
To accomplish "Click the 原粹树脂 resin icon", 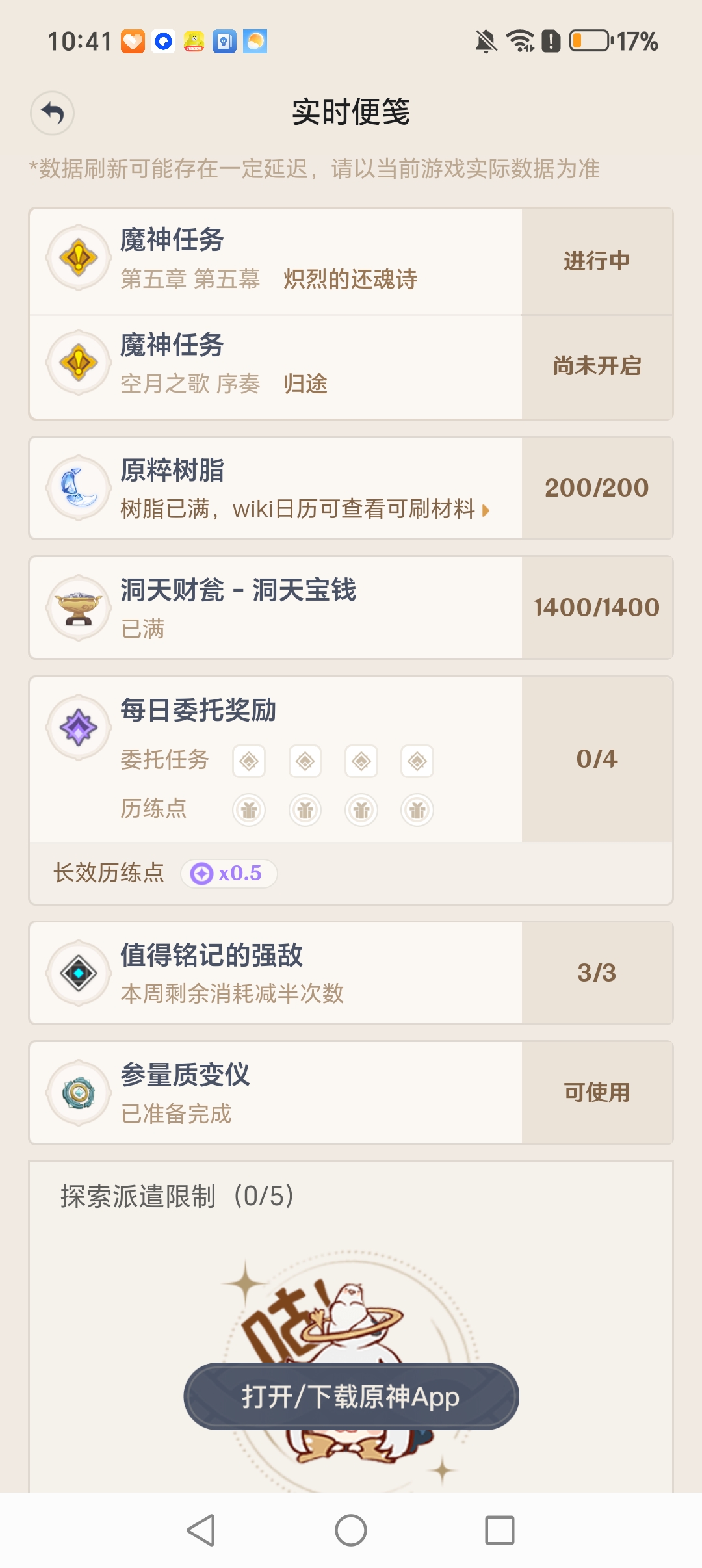I will pyautogui.click(x=77, y=489).
